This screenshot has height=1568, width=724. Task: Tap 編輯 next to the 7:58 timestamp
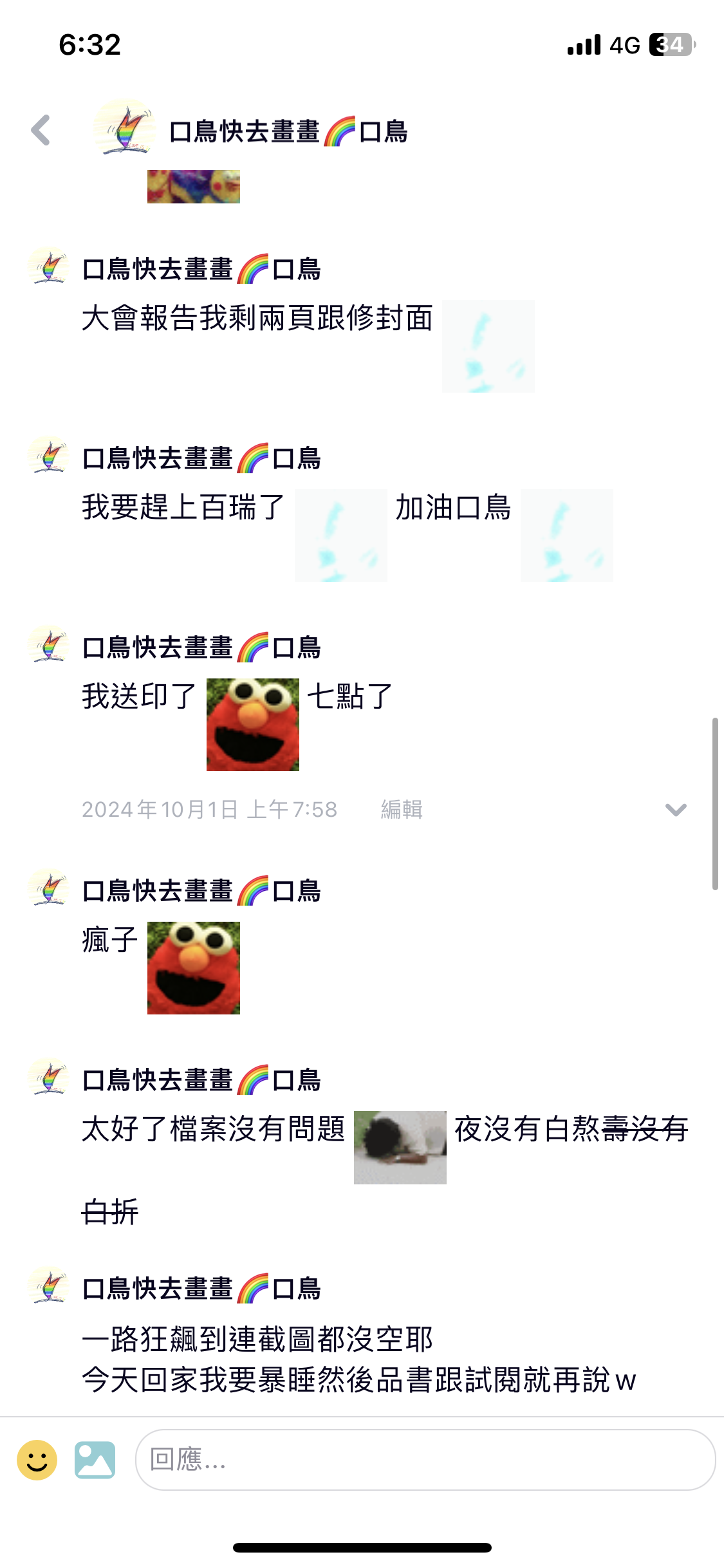pyautogui.click(x=402, y=810)
